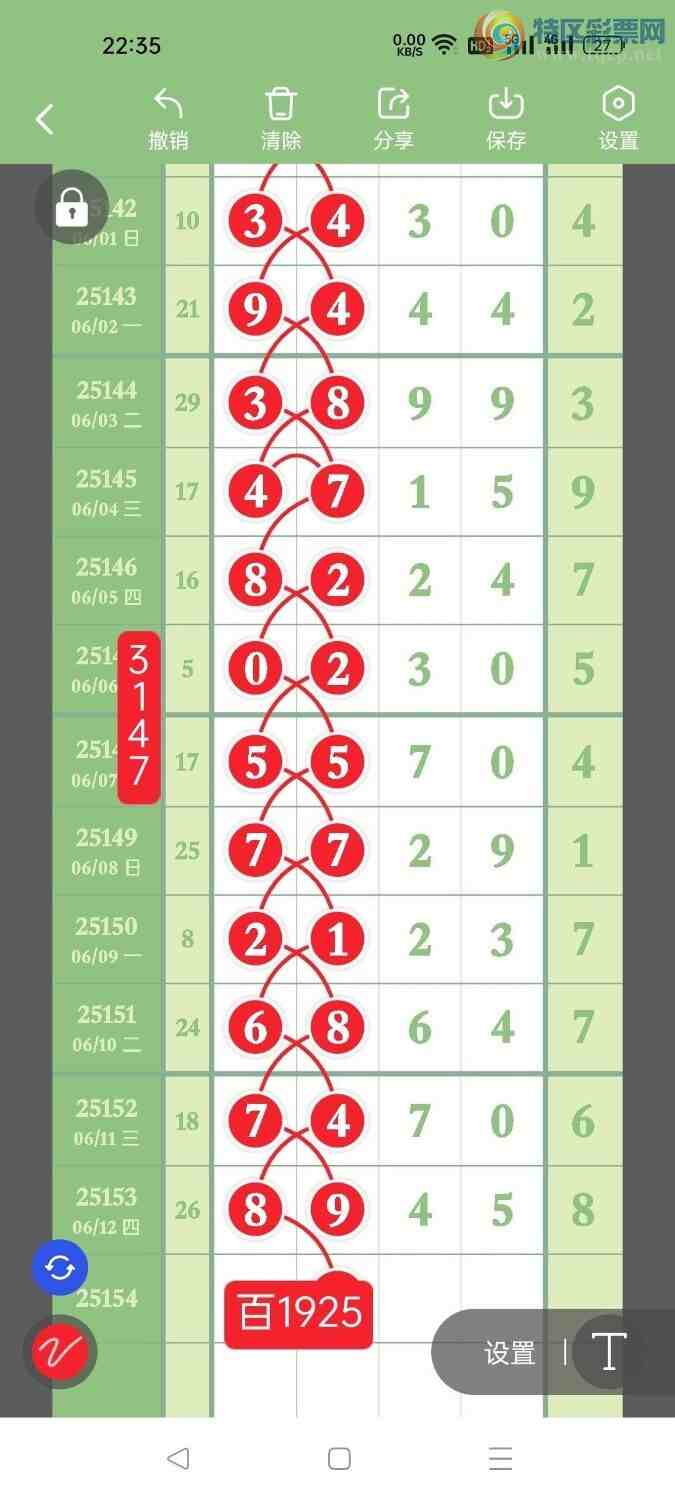Select the red 百1925 text label

(x=298, y=1313)
